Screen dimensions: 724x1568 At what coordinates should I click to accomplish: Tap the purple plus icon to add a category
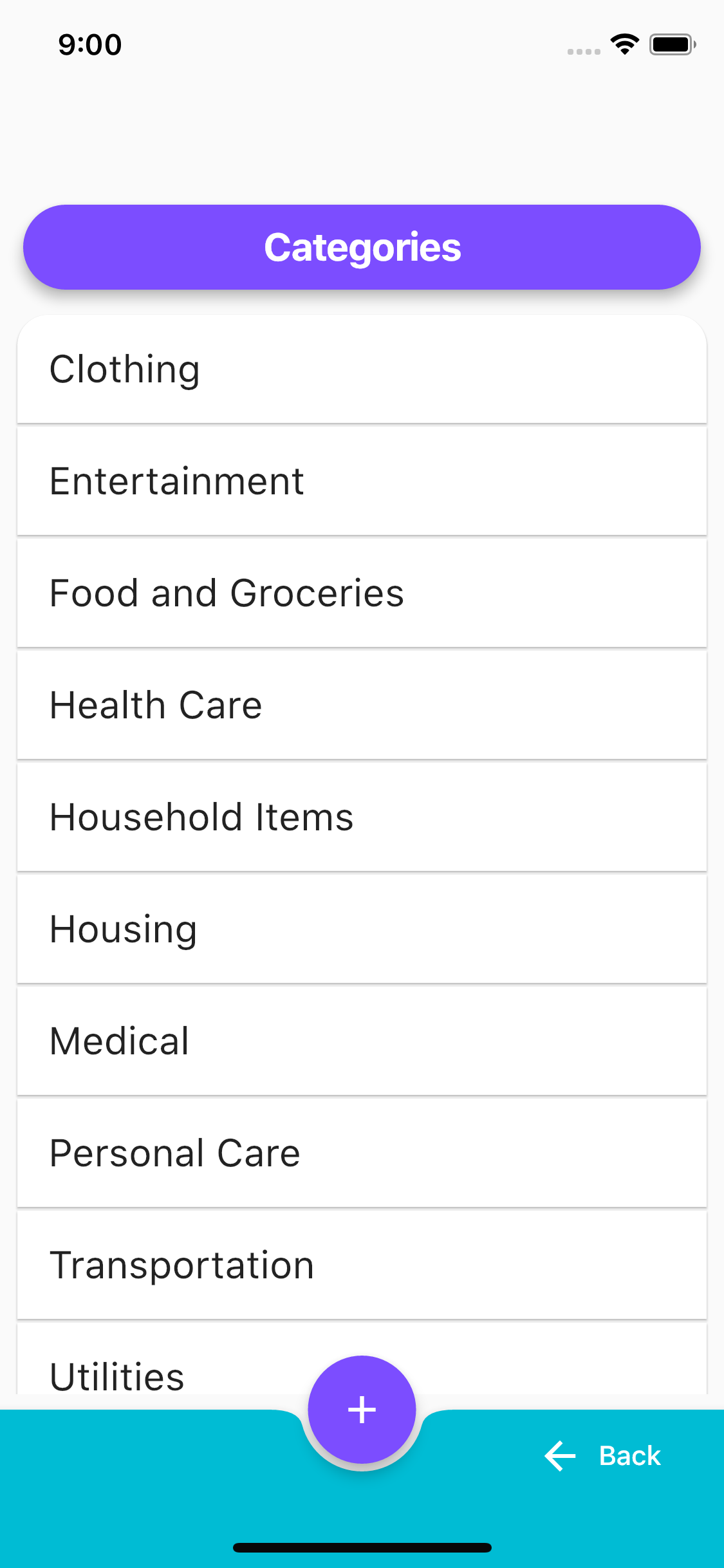click(362, 1408)
